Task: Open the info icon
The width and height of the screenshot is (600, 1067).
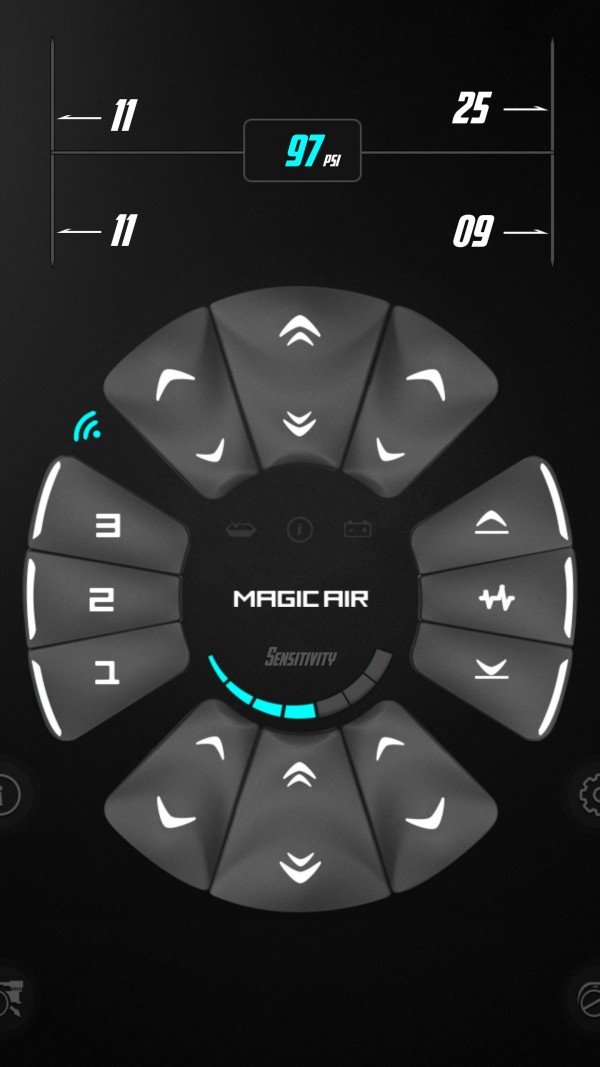Action: (x=8, y=796)
